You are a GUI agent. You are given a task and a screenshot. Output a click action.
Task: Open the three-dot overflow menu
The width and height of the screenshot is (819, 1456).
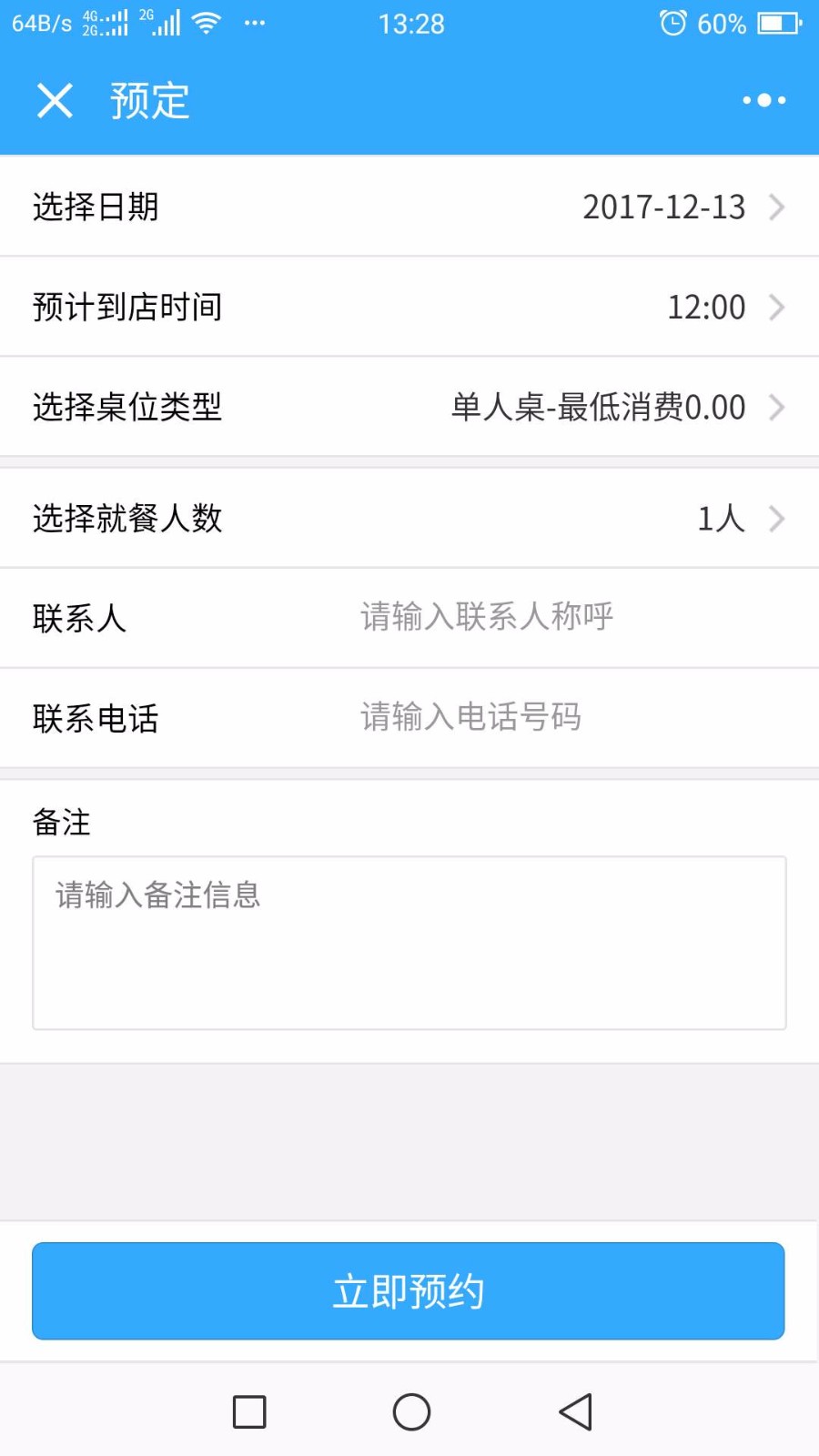[763, 100]
